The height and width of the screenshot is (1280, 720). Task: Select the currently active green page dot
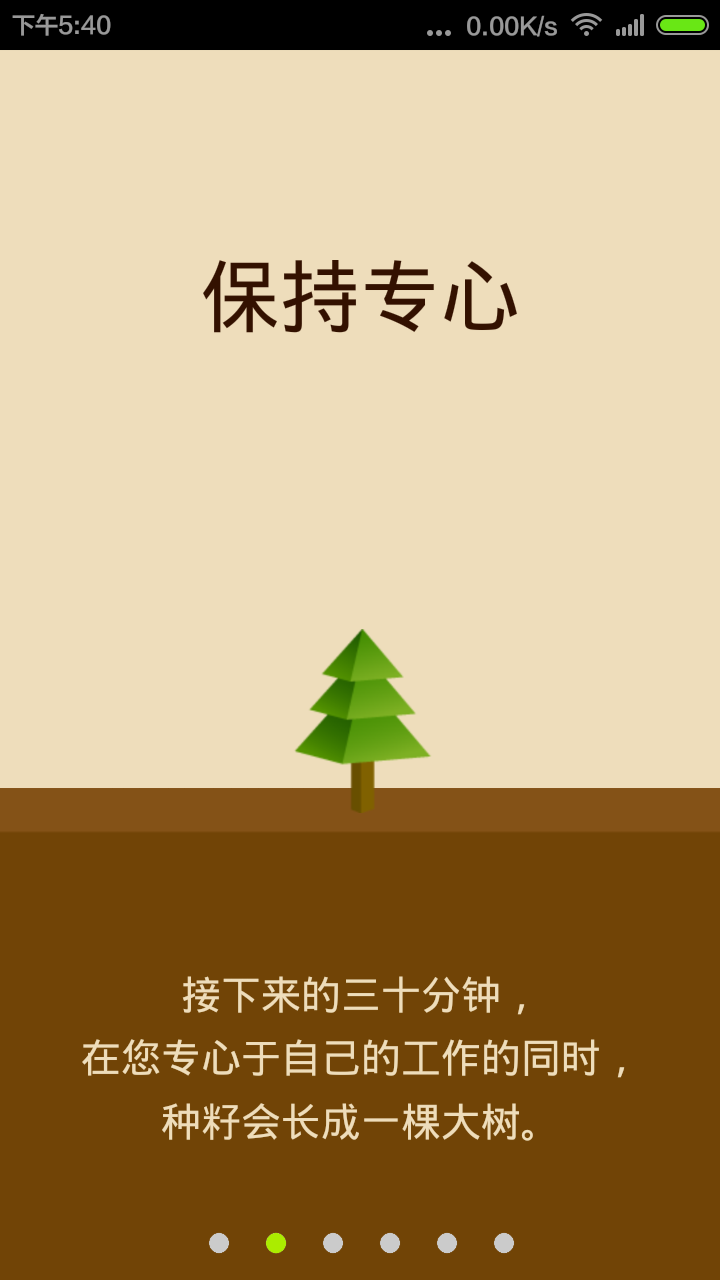[275, 1244]
